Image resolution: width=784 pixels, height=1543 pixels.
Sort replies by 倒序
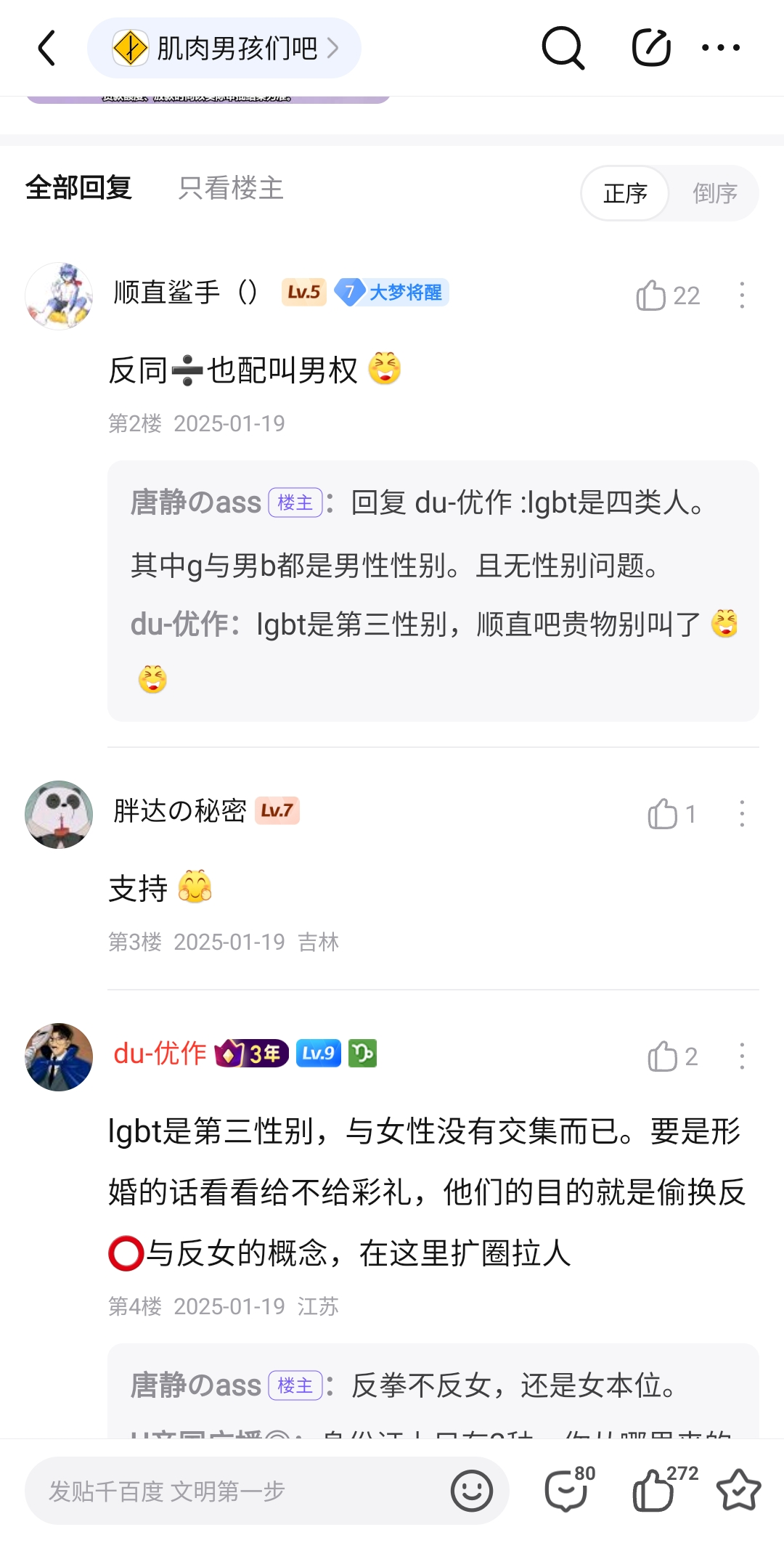tap(715, 194)
